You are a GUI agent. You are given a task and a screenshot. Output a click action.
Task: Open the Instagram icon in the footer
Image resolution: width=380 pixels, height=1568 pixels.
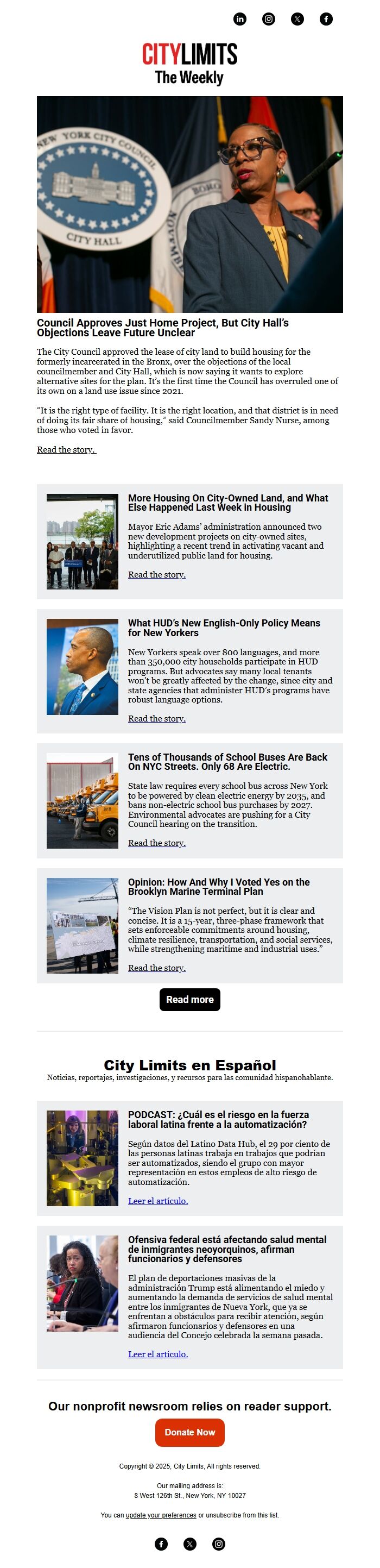click(x=219, y=1544)
